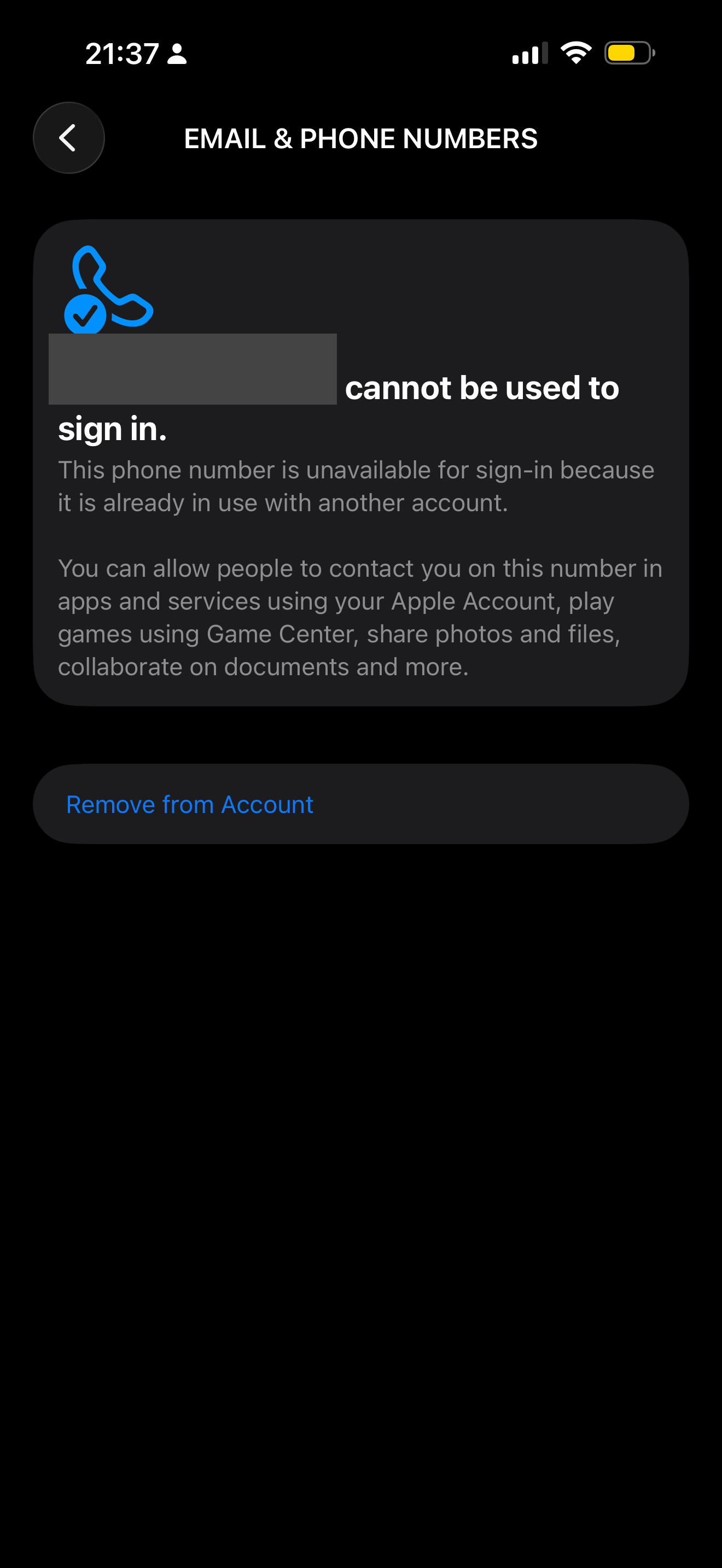Remove this phone number from Account

point(361,804)
